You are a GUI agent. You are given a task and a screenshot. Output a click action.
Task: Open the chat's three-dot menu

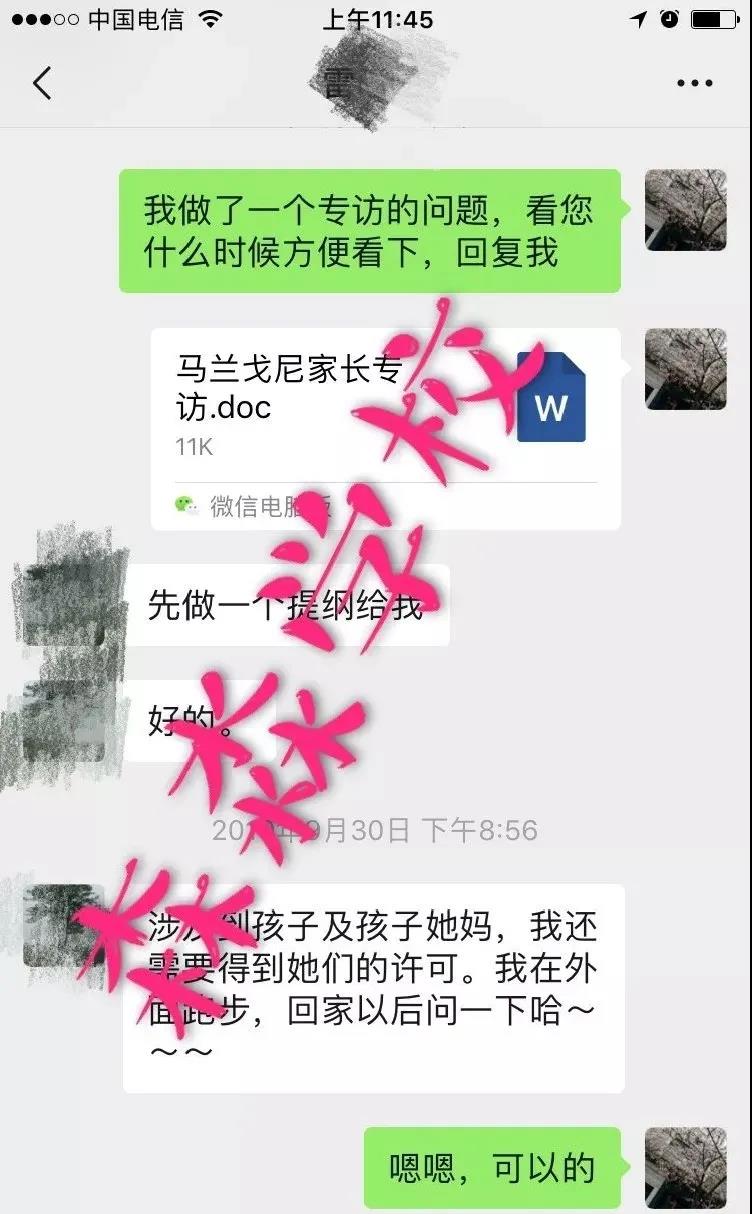(x=694, y=83)
